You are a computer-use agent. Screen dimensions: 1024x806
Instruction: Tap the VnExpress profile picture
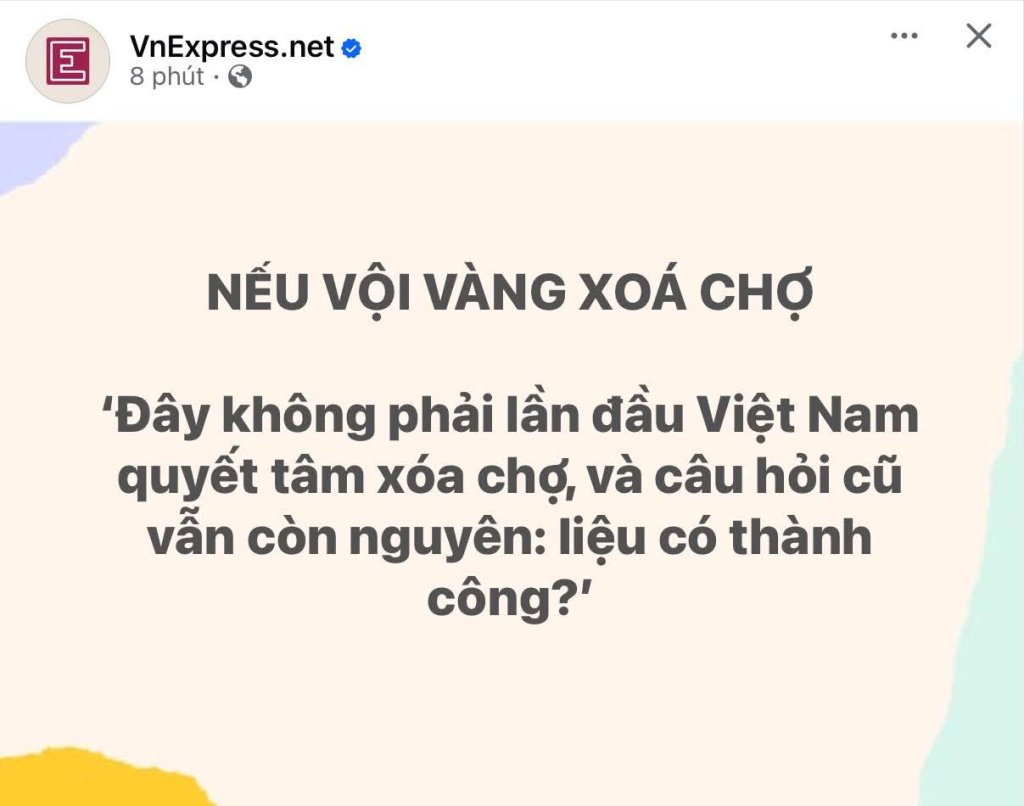[67, 60]
